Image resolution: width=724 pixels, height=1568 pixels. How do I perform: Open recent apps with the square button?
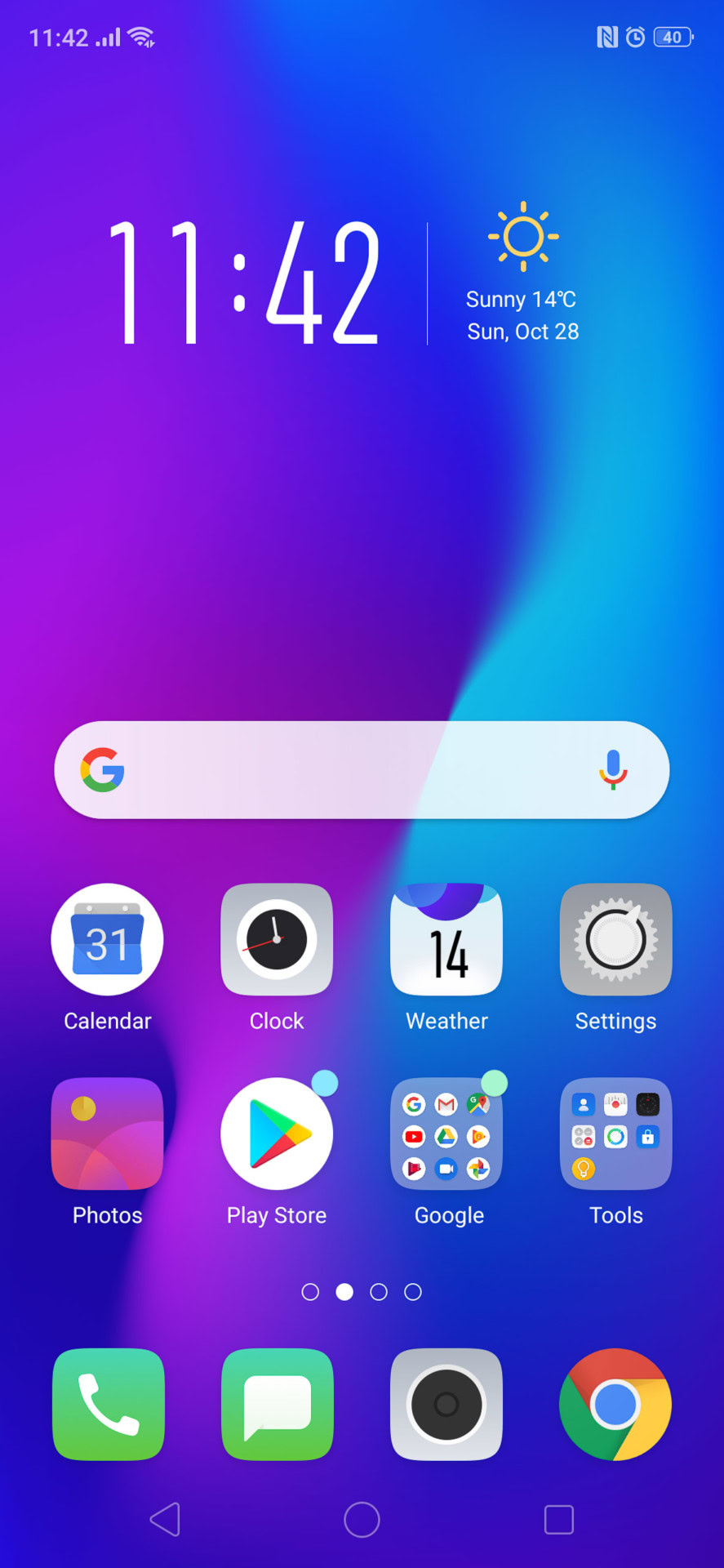click(x=559, y=1520)
